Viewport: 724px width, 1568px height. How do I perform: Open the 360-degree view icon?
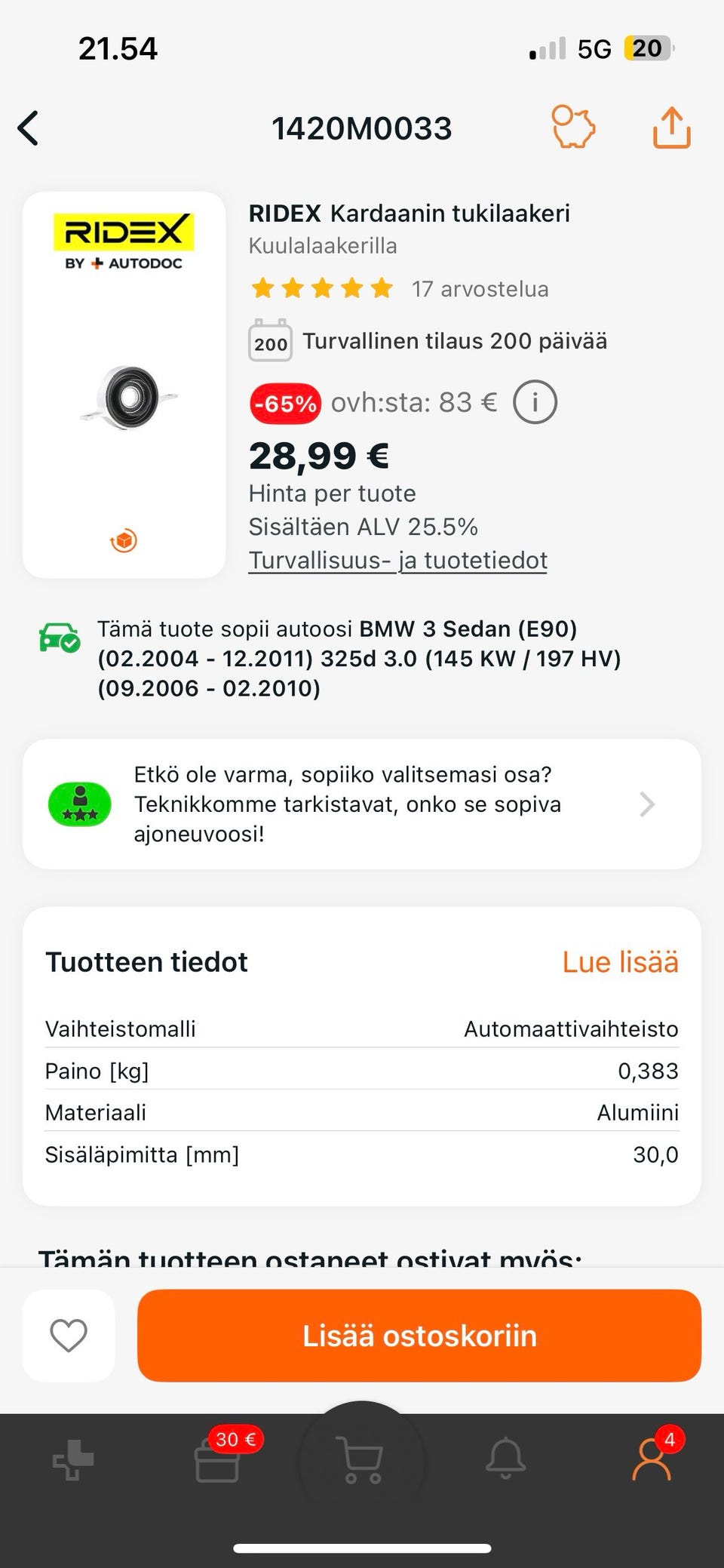point(124,540)
